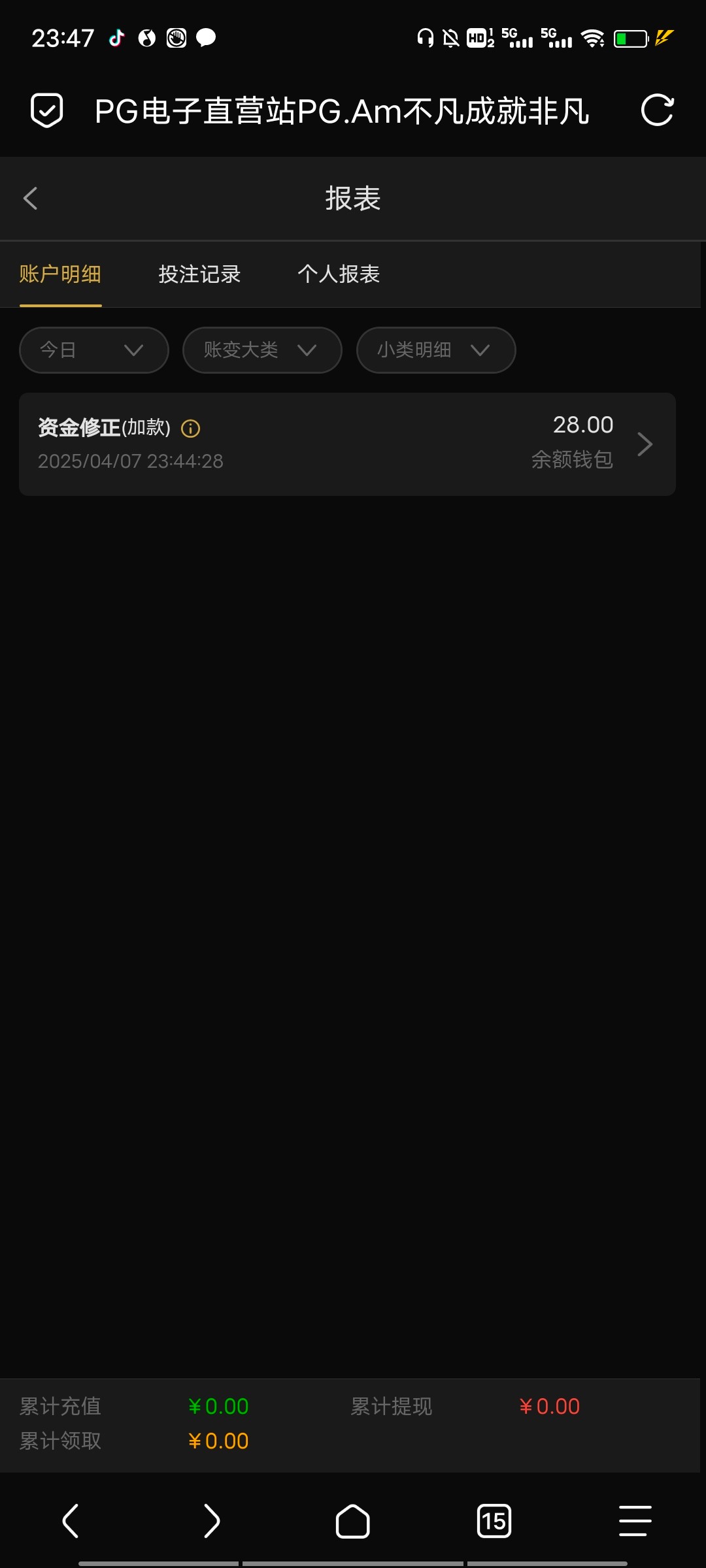706x1568 pixels.
Task: Switch to the 个人报表 tab
Action: 339,274
